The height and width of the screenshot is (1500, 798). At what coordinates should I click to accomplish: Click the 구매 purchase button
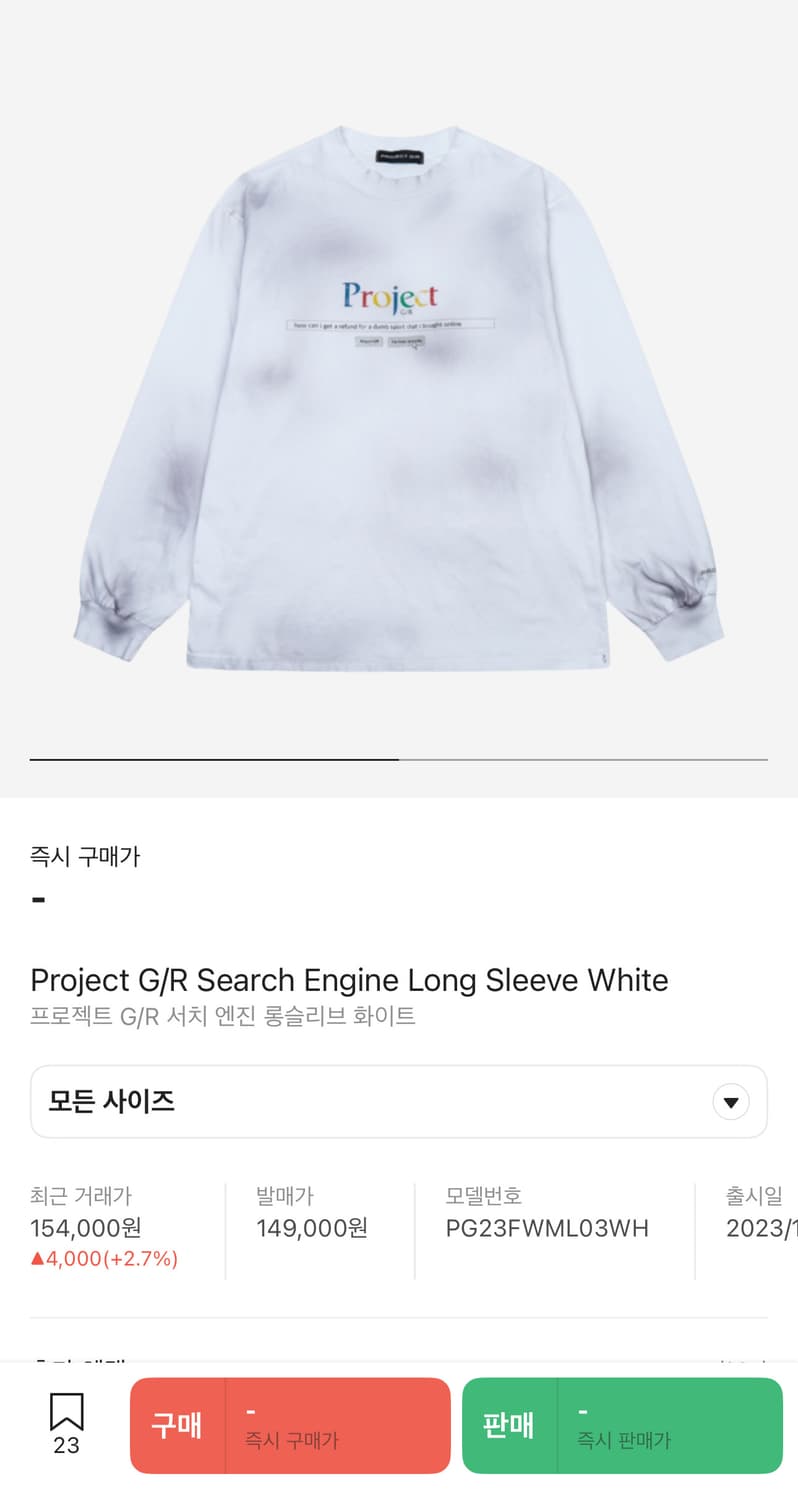coord(289,1424)
